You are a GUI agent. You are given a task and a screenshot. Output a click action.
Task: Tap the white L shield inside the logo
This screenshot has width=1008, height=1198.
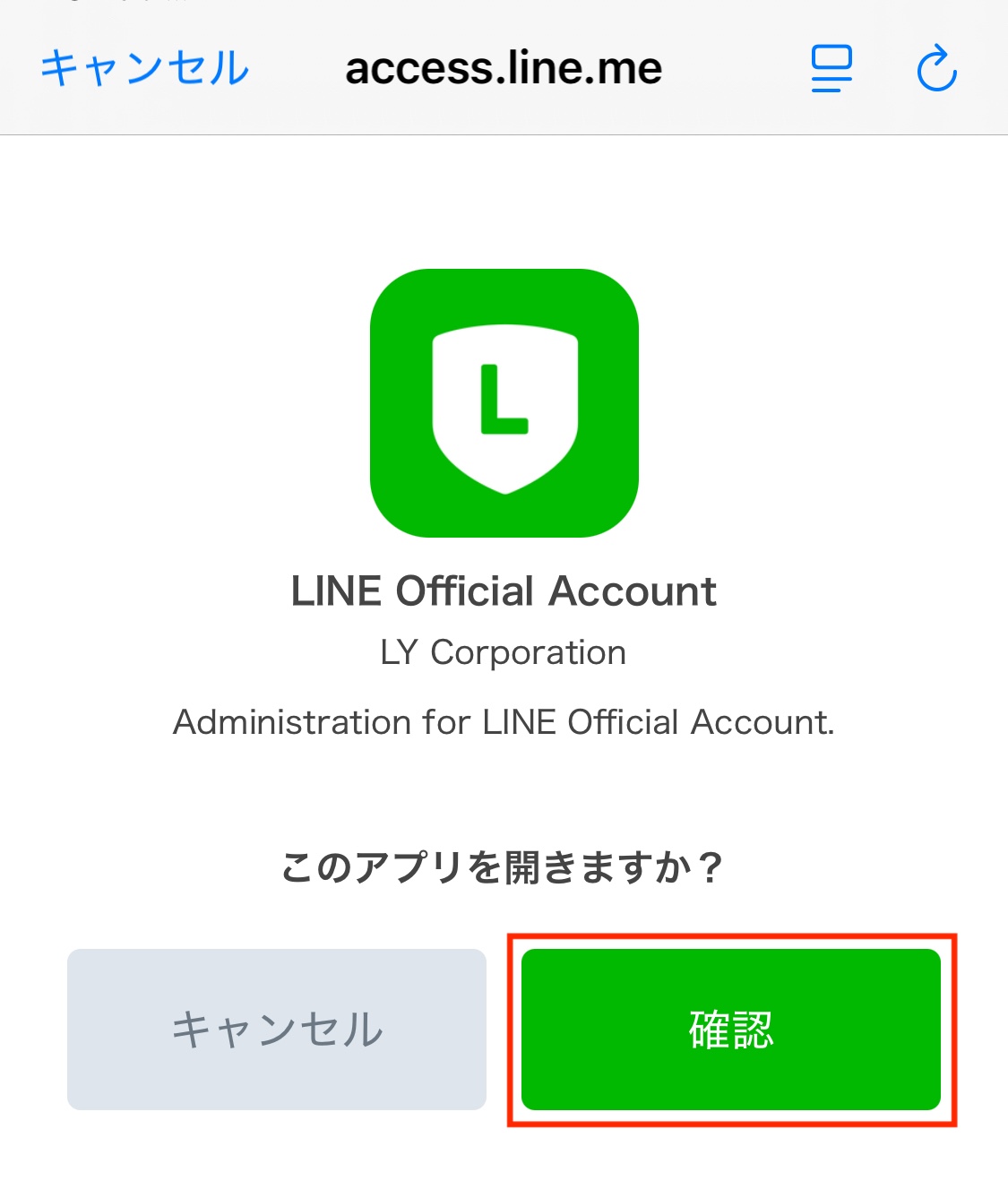click(x=504, y=408)
